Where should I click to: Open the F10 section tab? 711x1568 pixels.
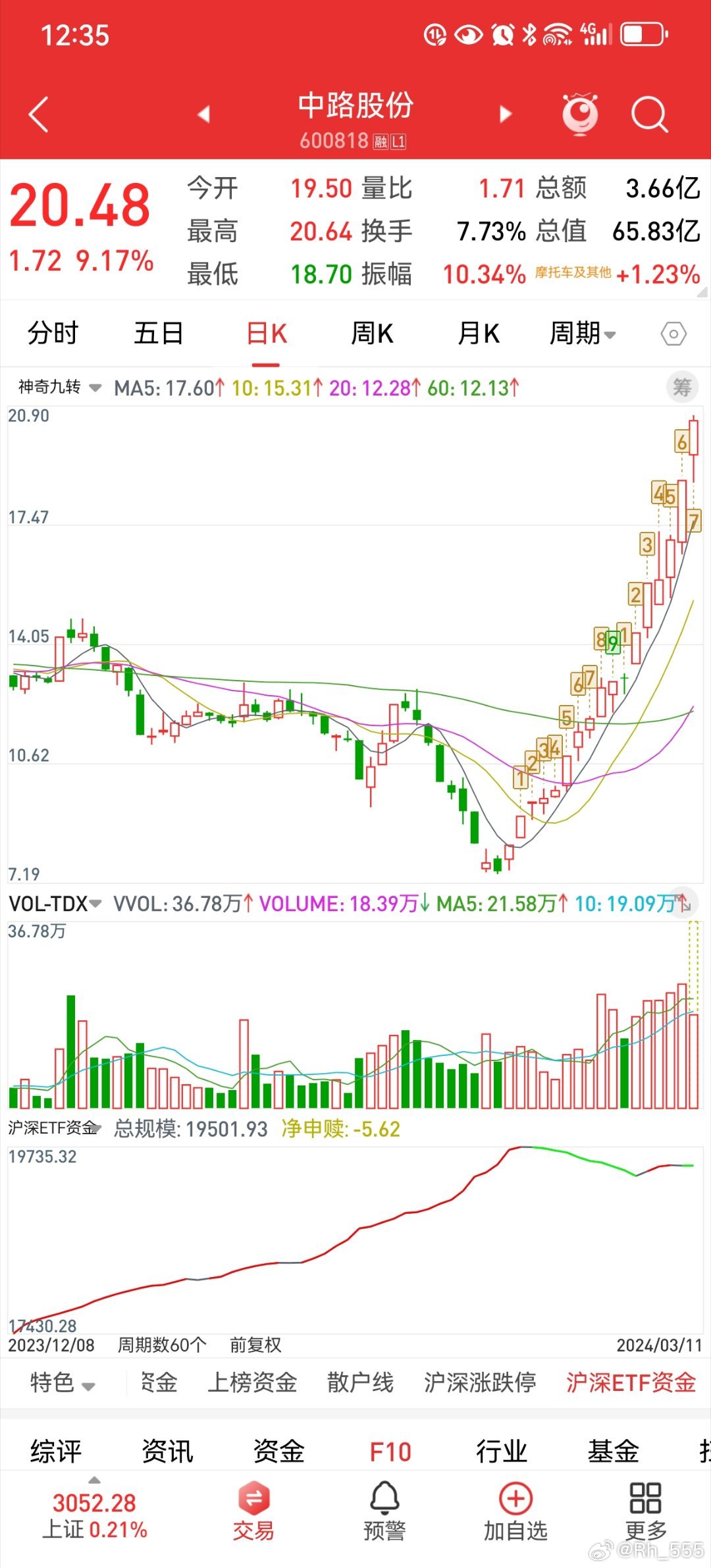click(x=390, y=1451)
